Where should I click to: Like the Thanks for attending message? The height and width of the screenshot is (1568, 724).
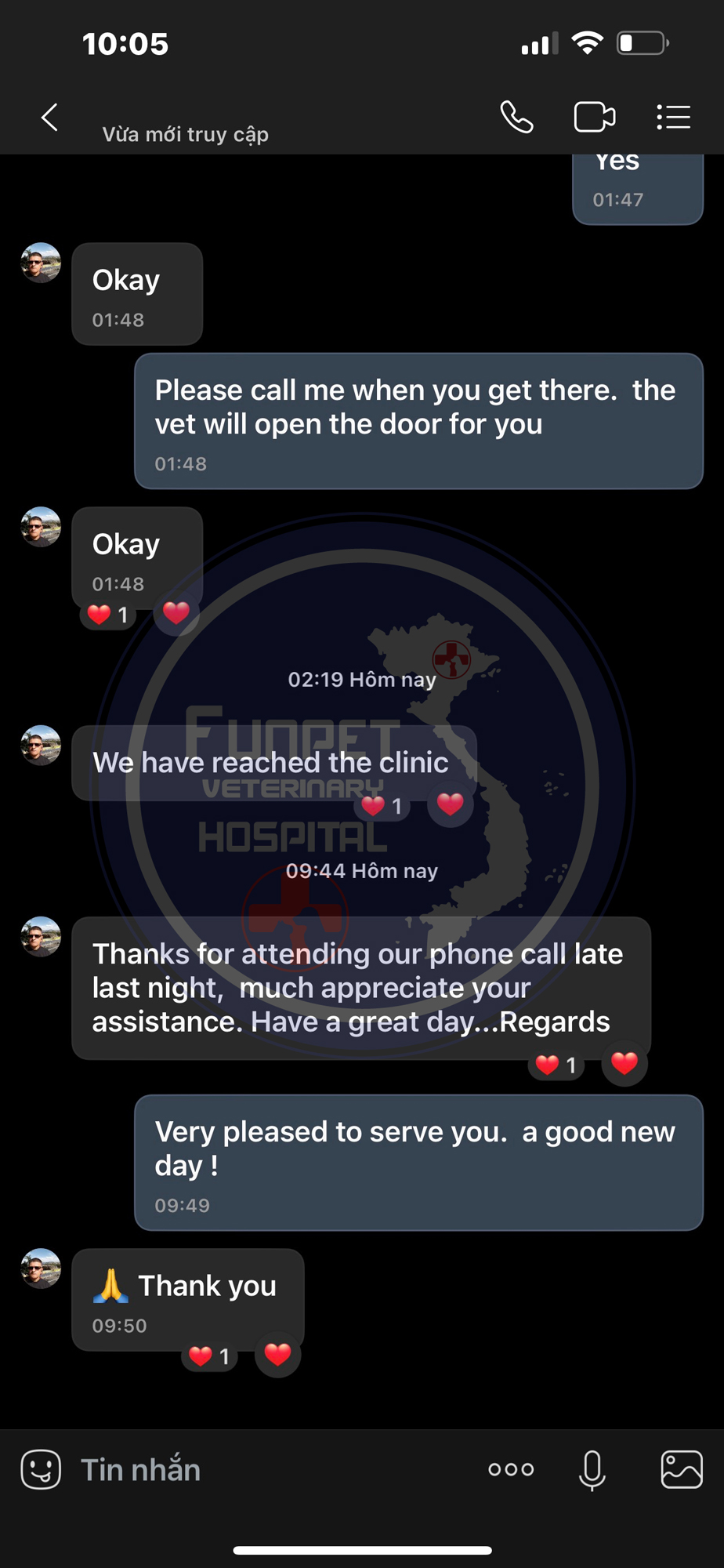(624, 1063)
